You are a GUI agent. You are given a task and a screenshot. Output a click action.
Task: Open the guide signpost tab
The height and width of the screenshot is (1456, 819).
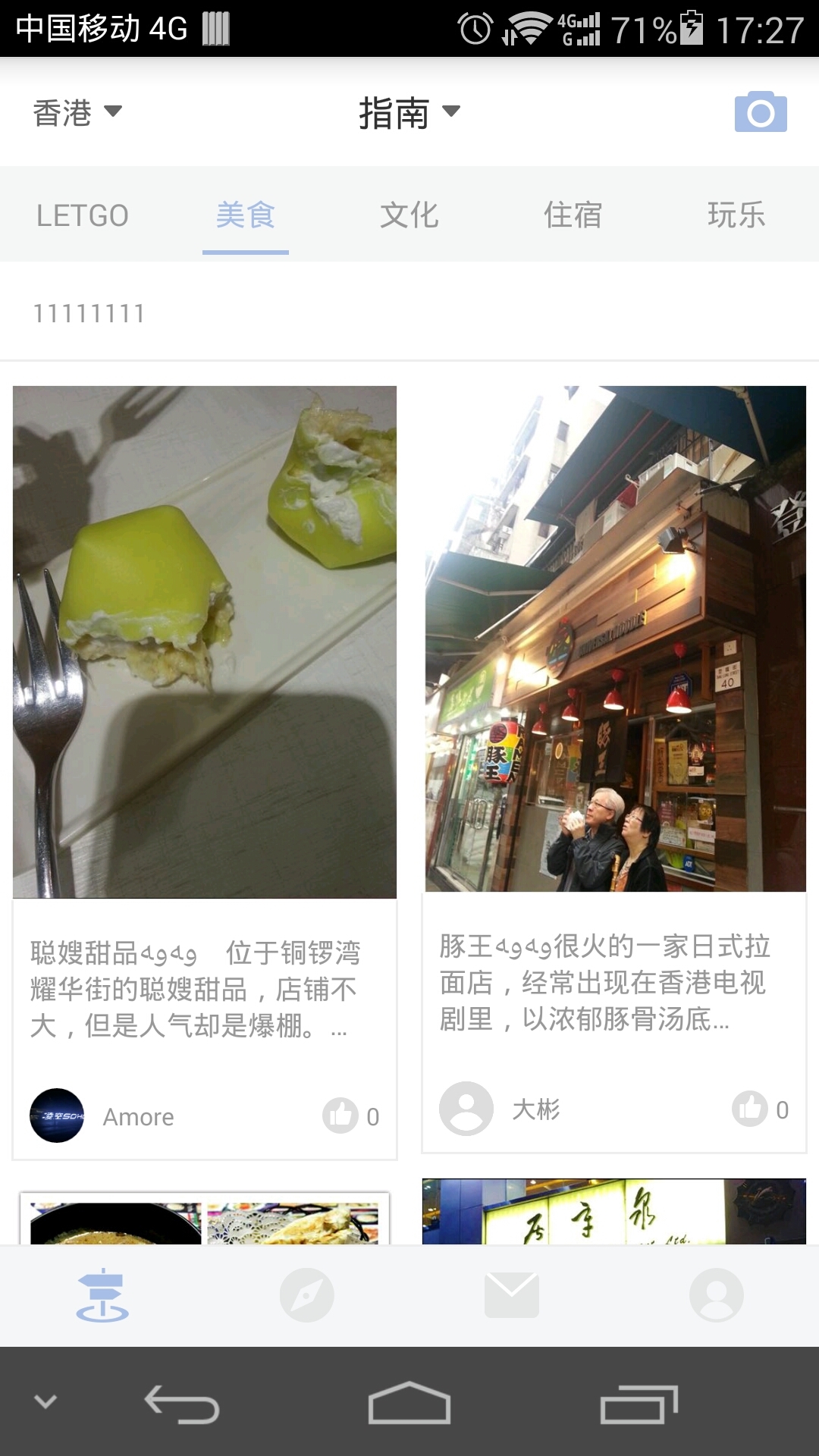102,1295
